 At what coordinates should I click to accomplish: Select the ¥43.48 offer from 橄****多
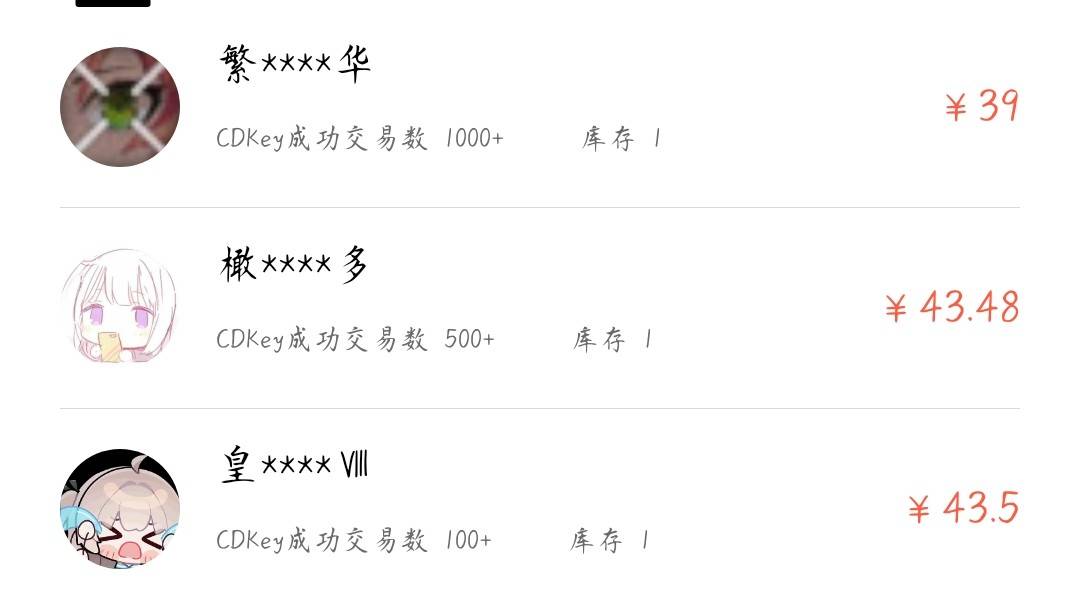[x=540, y=307]
